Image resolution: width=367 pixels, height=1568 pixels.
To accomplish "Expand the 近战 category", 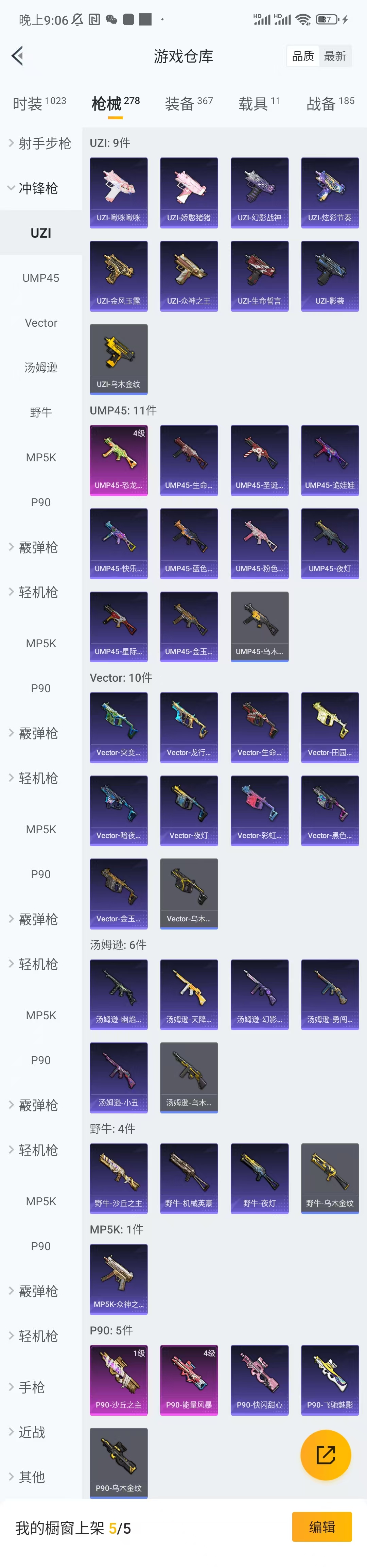I will [32, 1432].
